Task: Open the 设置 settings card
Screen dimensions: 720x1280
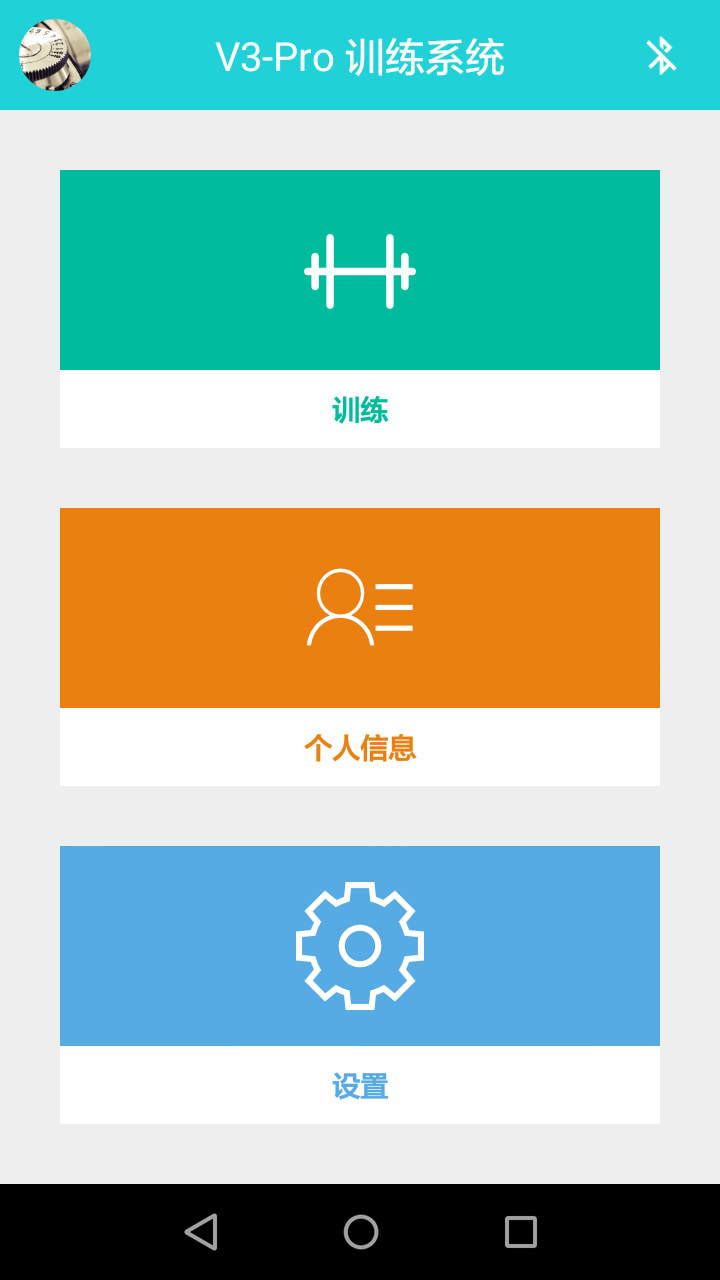Action: click(x=360, y=984)
